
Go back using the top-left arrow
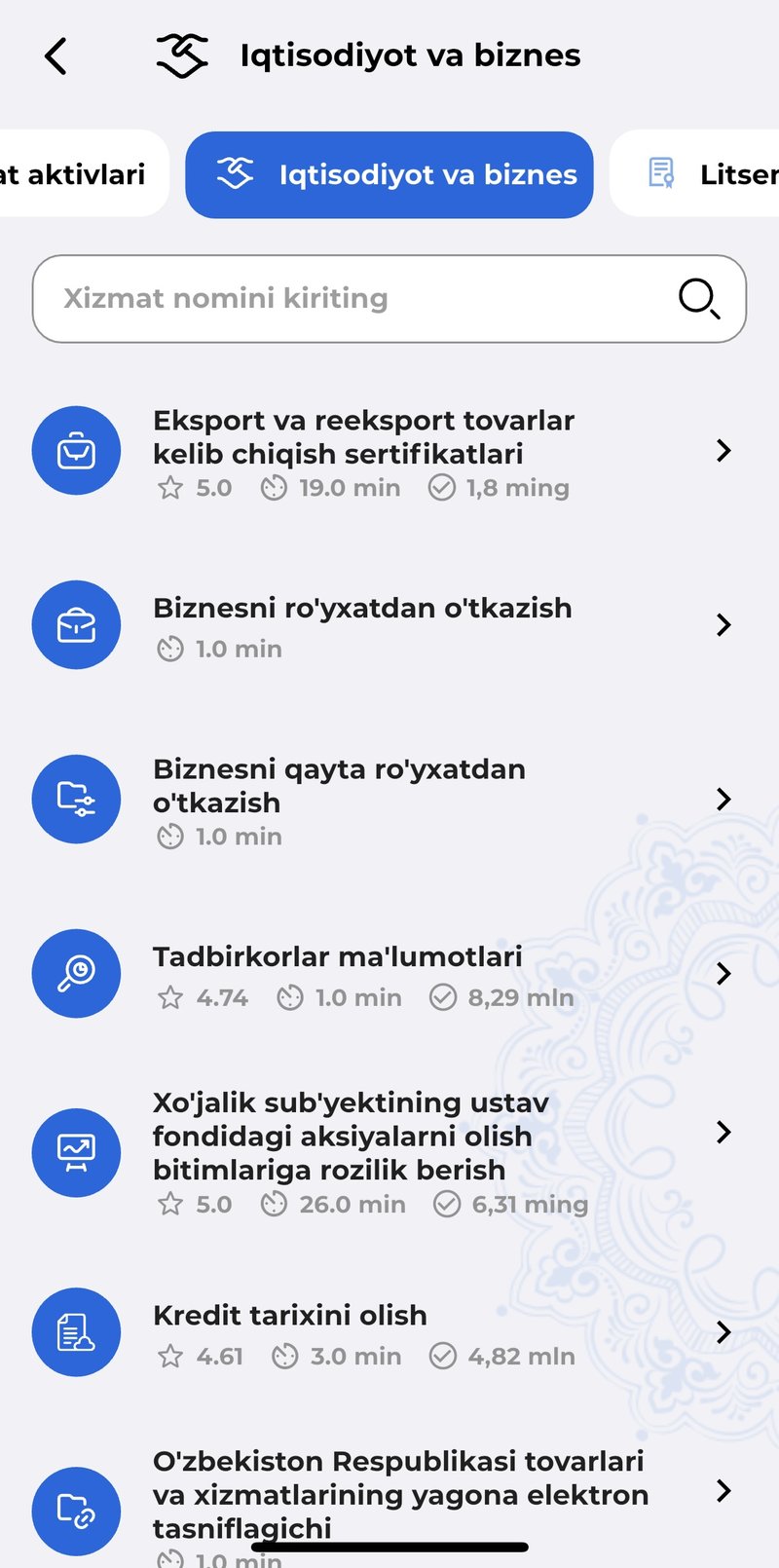[56, 56]
